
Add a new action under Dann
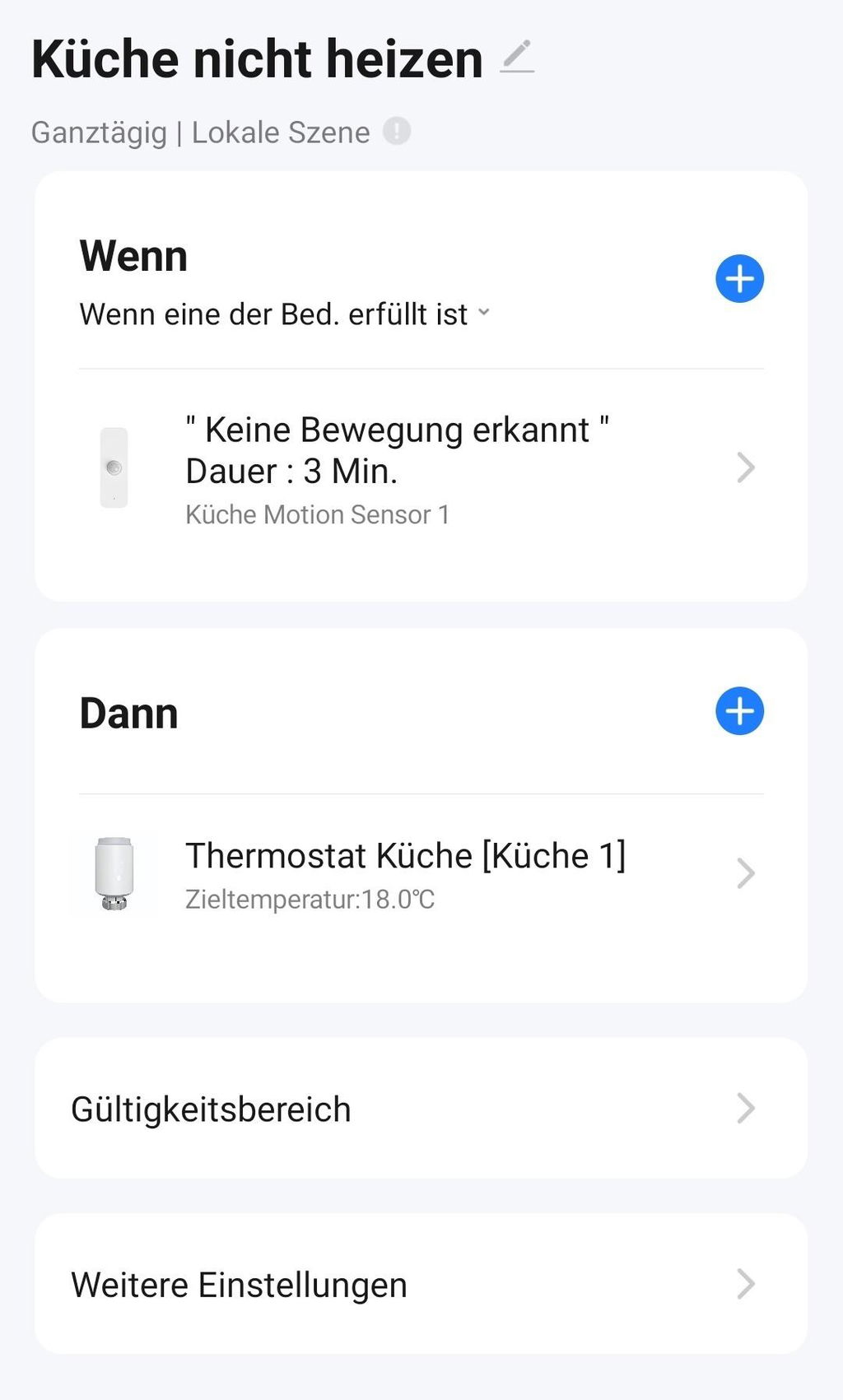[x=739, y=710]
